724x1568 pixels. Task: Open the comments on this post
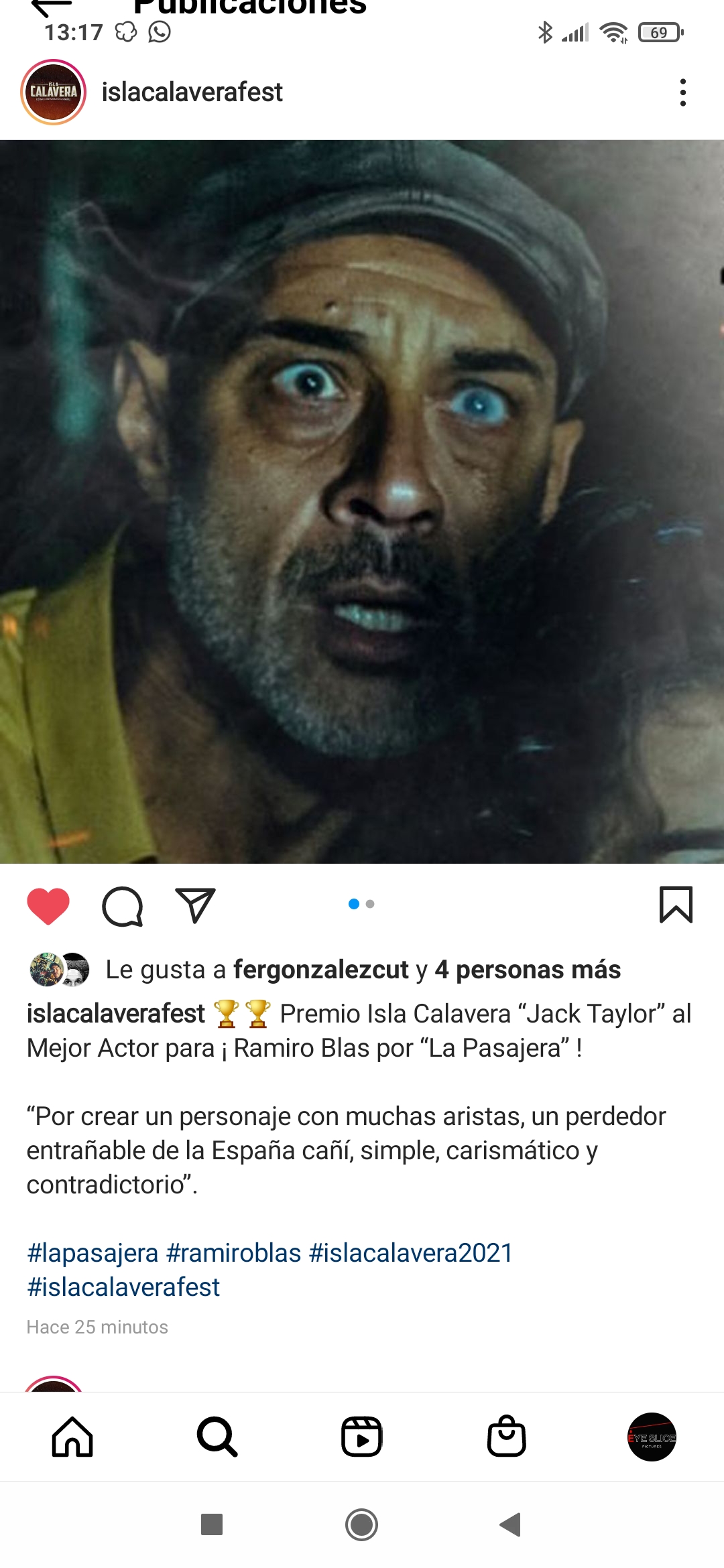pyautogui.click(x=123, y=906)
